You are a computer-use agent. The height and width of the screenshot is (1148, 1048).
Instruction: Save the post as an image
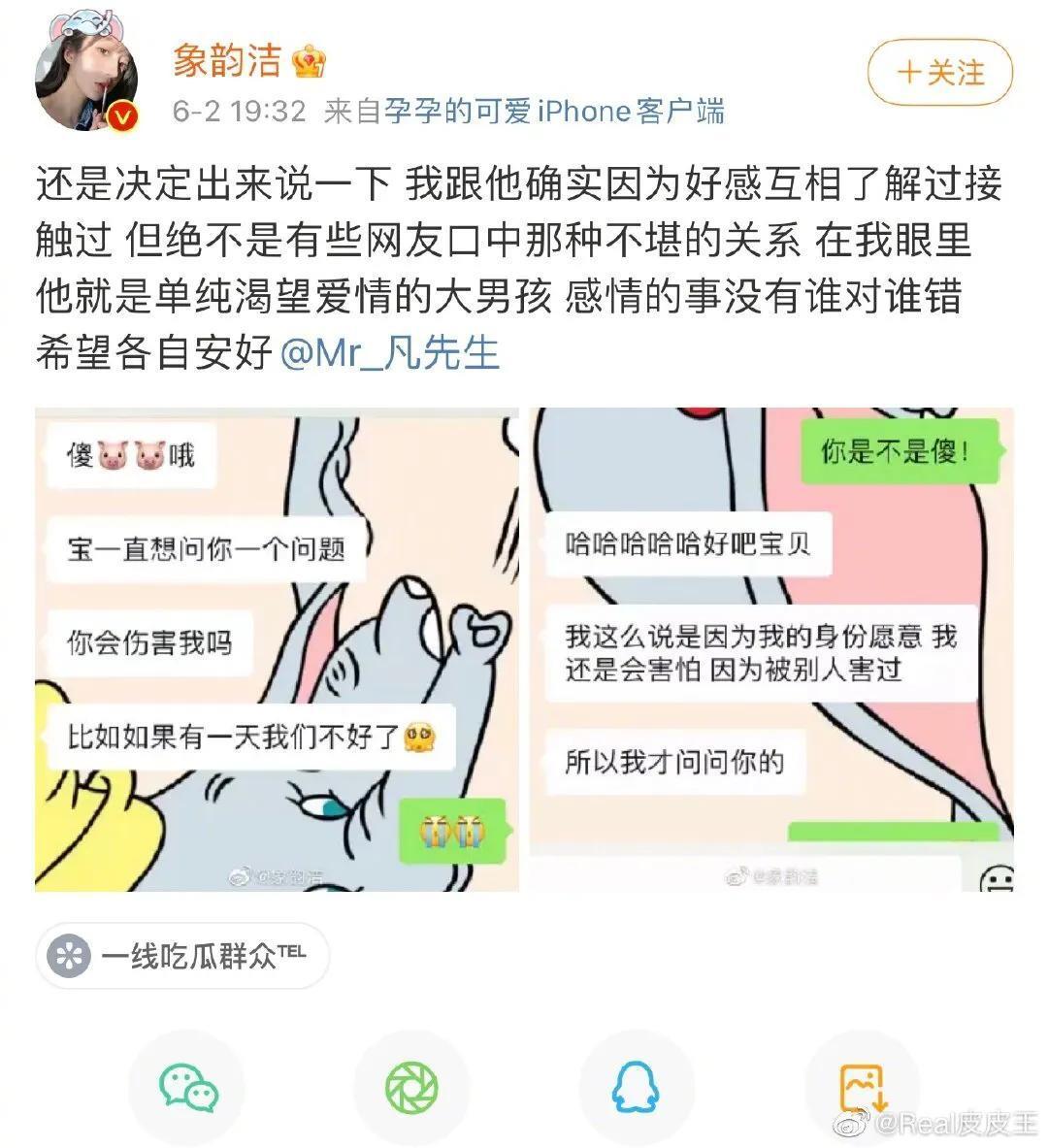coord(862,1087)
